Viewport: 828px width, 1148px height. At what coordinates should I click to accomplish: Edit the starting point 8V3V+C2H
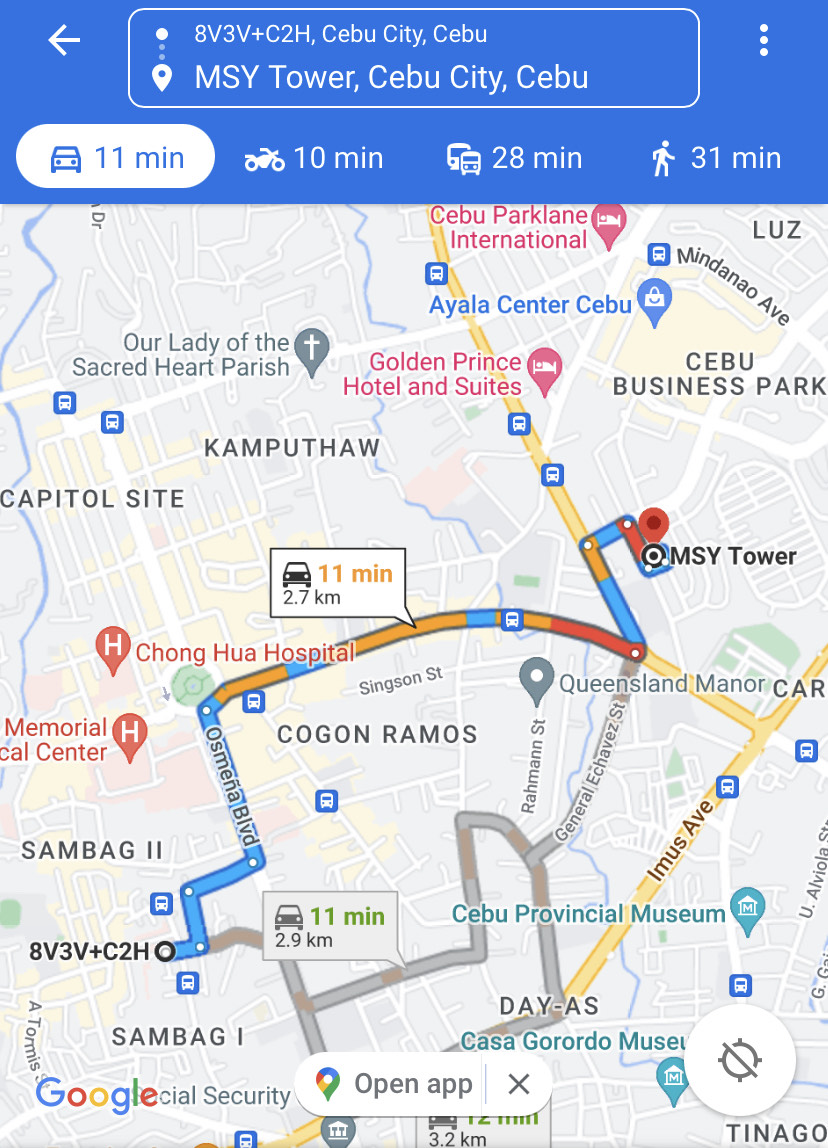click(x=340, y=34)
